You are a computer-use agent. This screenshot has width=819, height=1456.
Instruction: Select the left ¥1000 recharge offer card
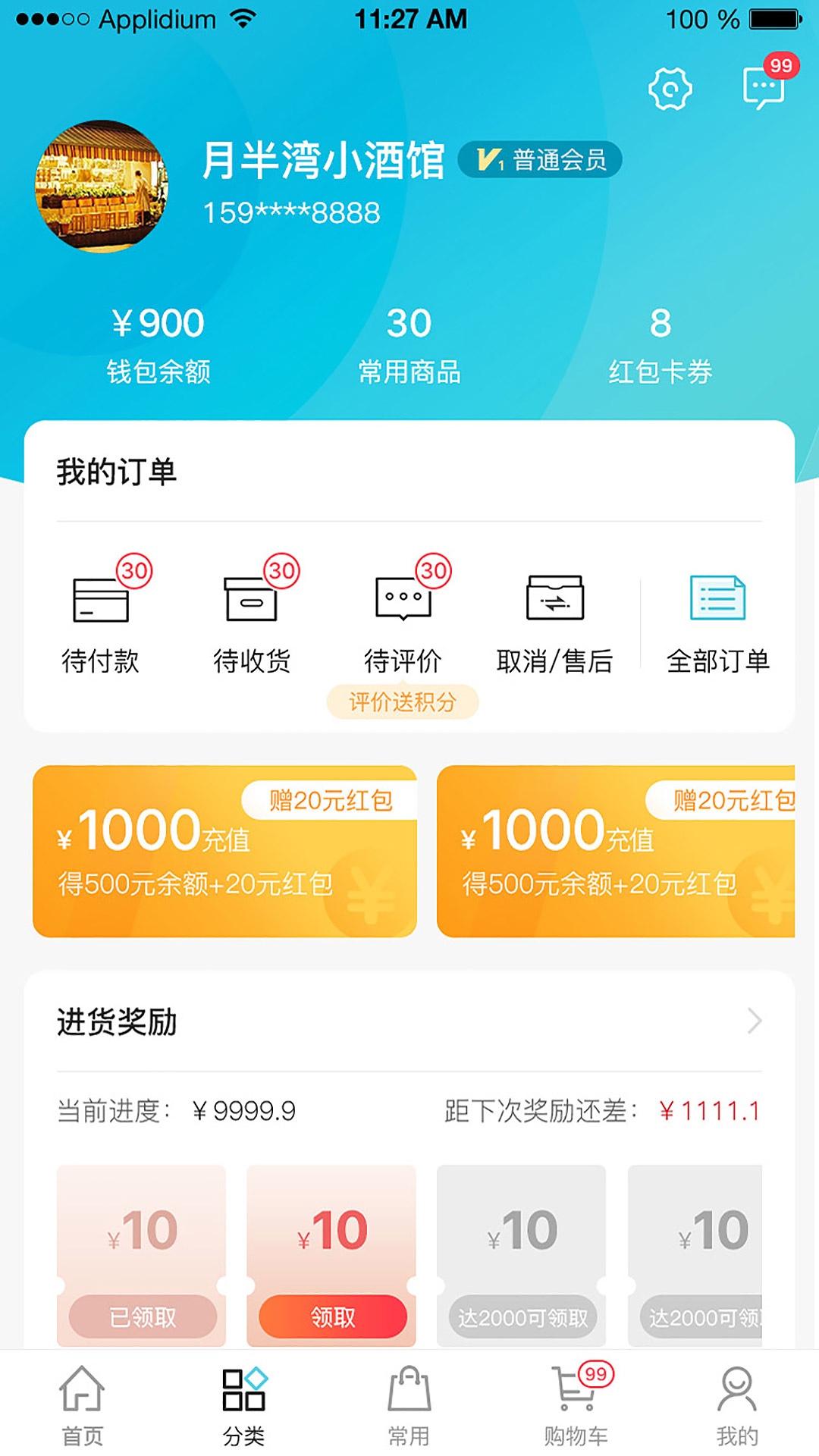[224, 851]
